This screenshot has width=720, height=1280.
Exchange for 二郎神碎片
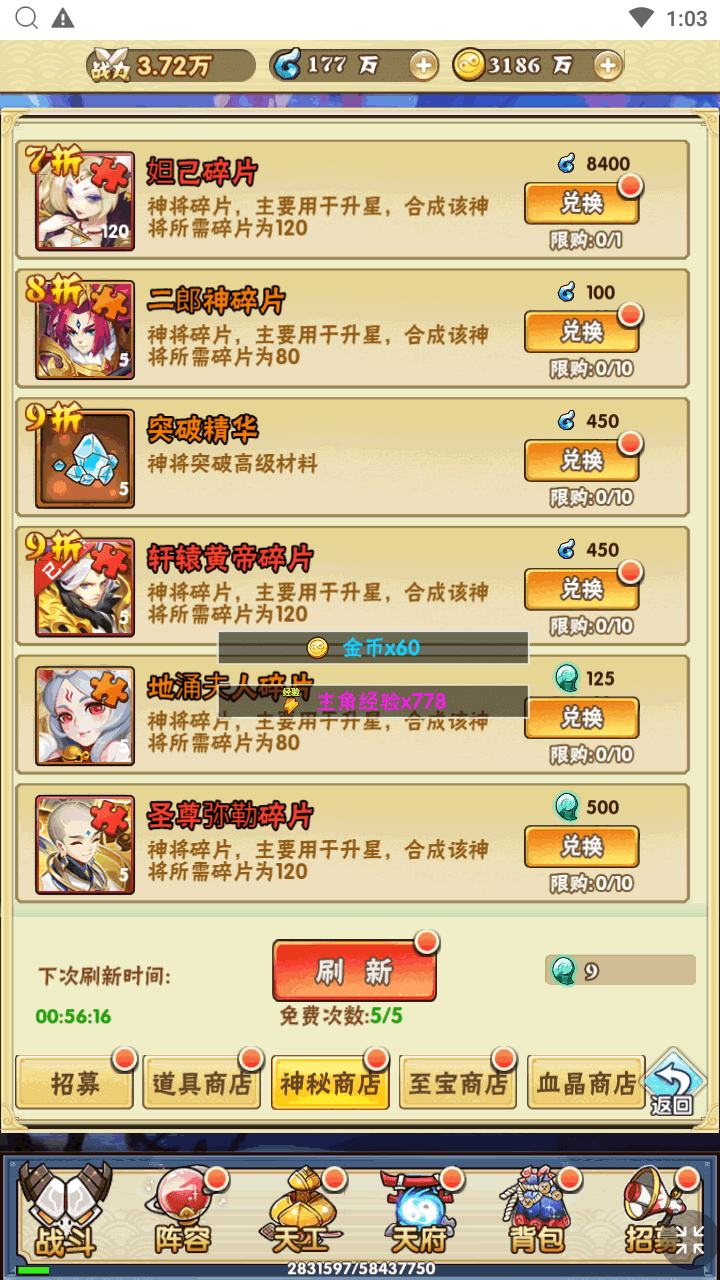click(581, 333)
